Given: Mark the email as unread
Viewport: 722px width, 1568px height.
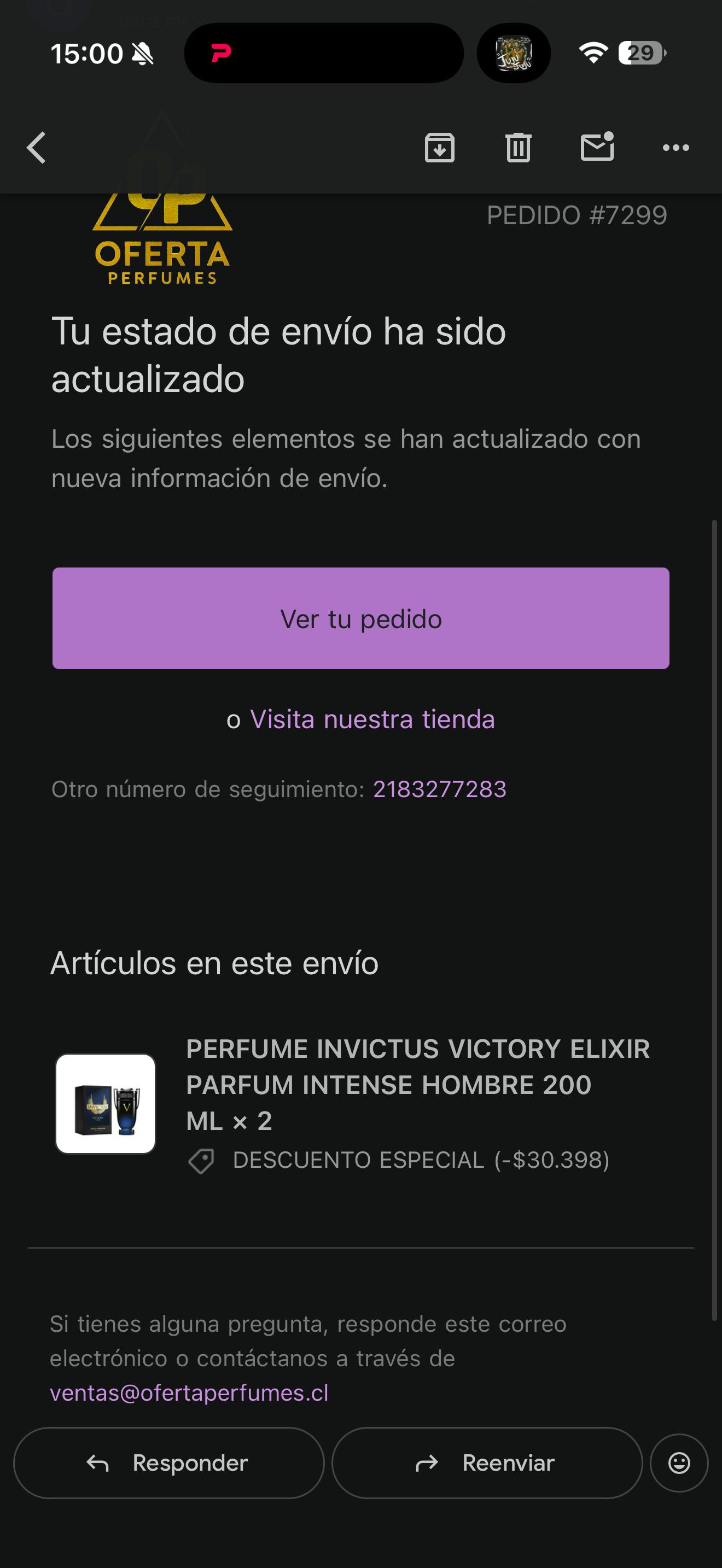Looking at the screenshot, I should pyautogui.click(x=597, y=148).
